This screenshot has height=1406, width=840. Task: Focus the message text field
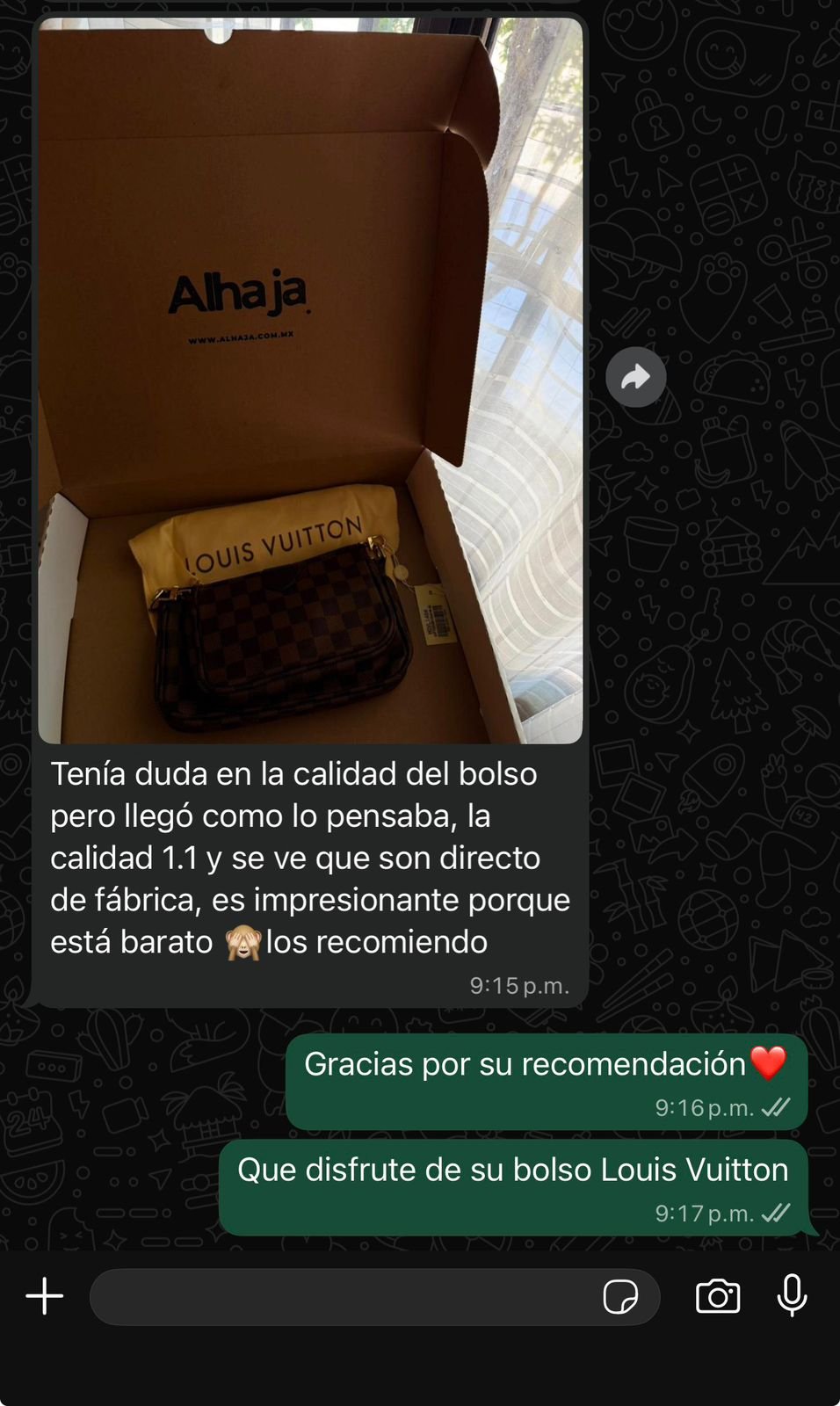coord(343,1296)
